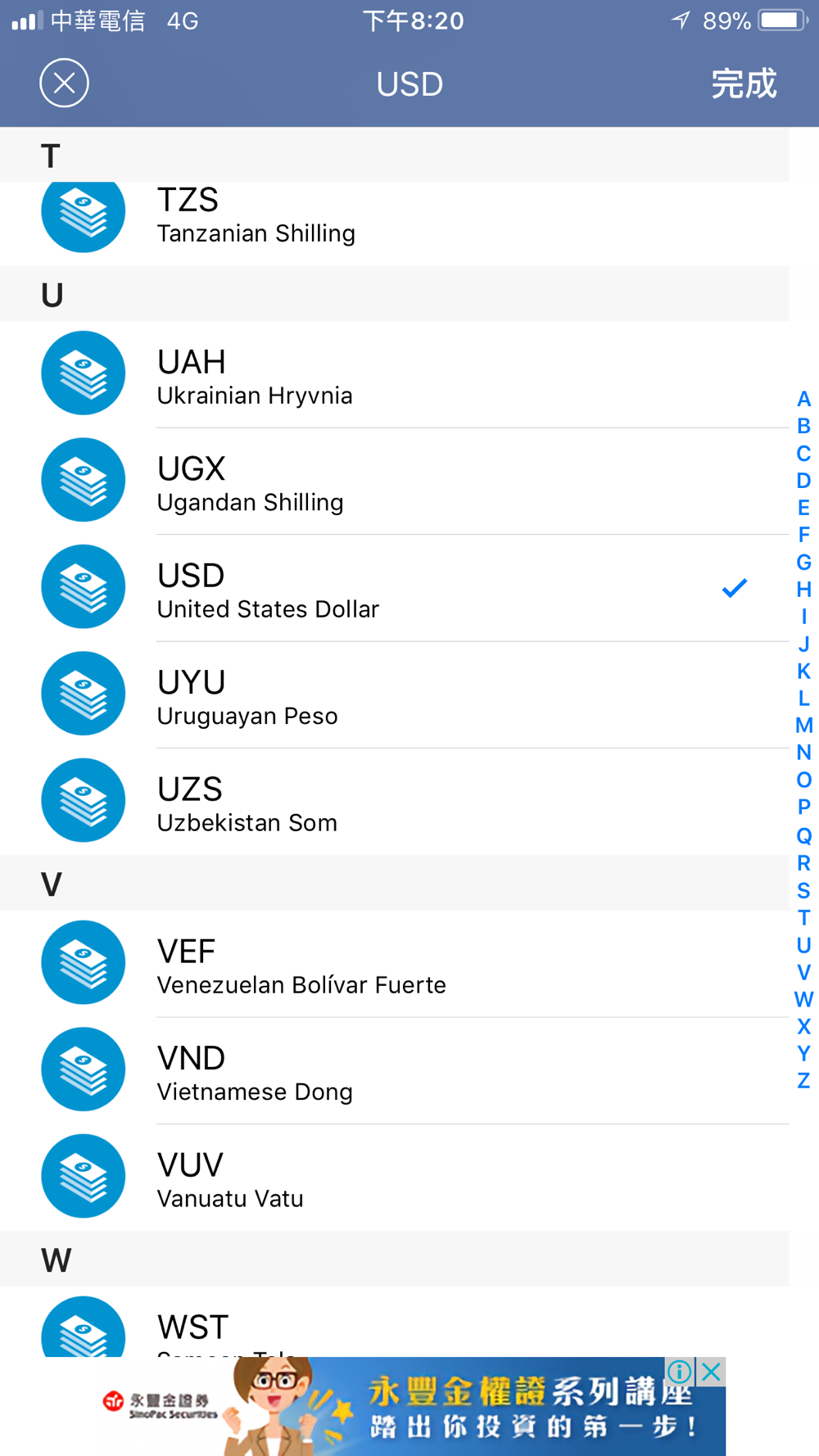Viewport: 819px width, 1456px height.
Task: Close the currency picker with X icon
Action: click(64, 84)
